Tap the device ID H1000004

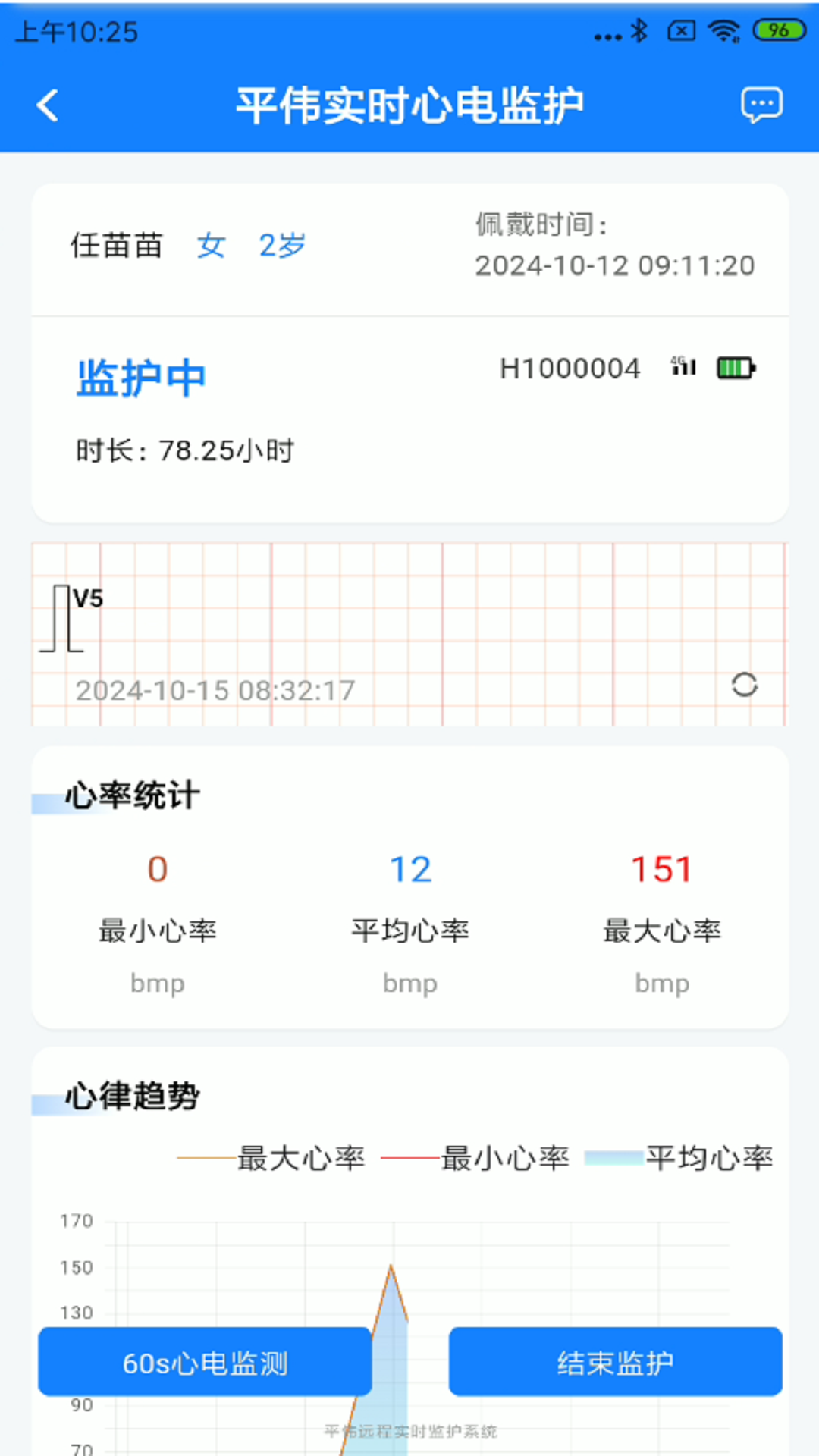pos(571,368)
